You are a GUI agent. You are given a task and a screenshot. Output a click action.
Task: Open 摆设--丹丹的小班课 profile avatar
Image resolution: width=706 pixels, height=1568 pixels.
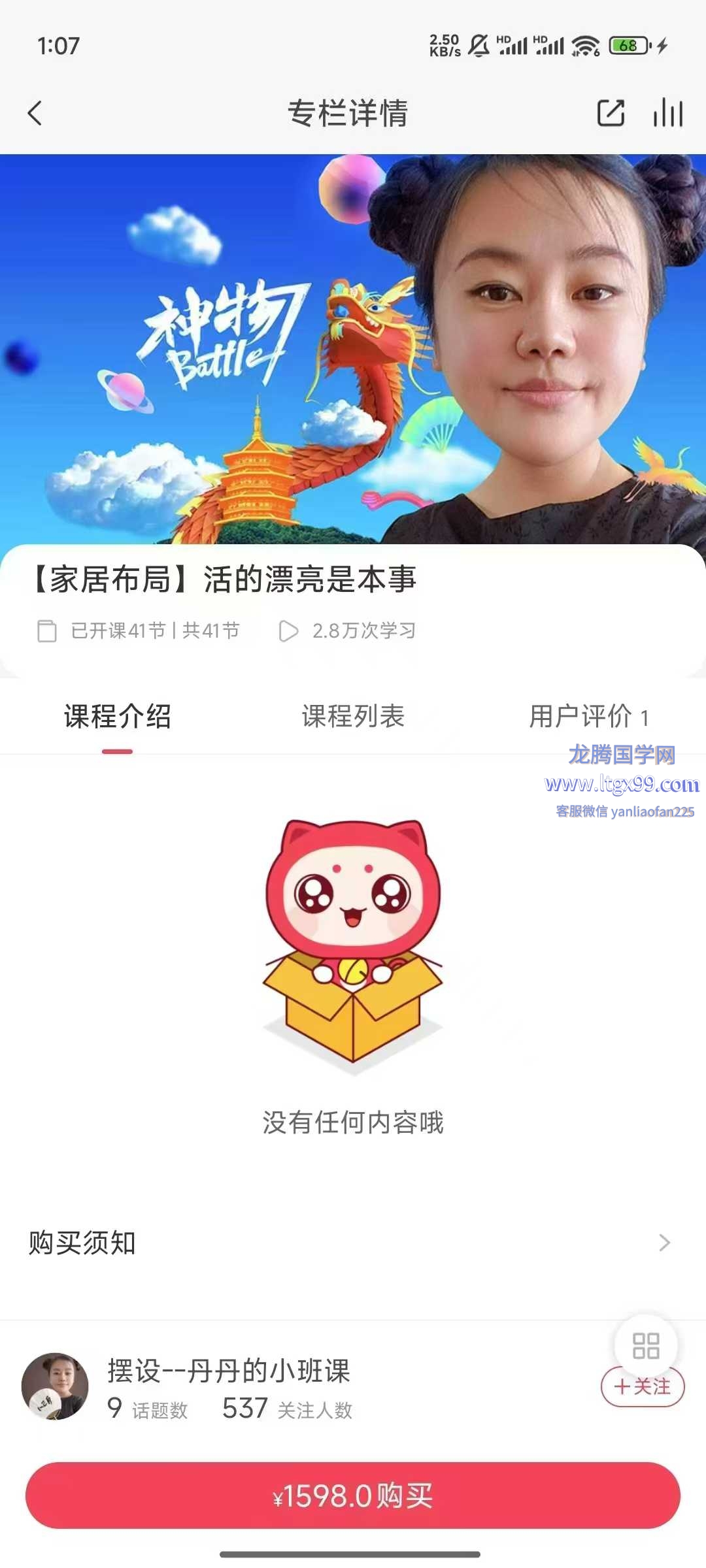click(x=55, y=1386)
